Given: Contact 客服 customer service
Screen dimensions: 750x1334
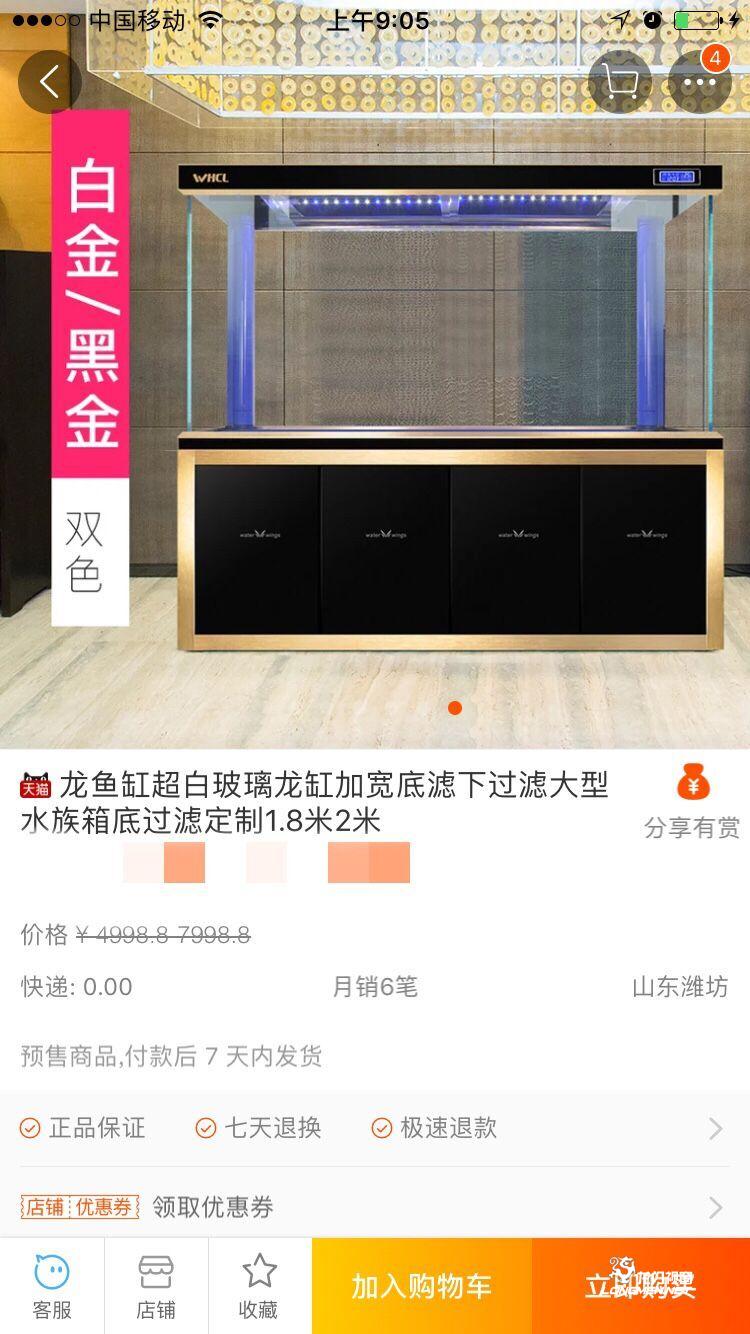Looking at the screenshot, I should click(x=52, y=1286).
